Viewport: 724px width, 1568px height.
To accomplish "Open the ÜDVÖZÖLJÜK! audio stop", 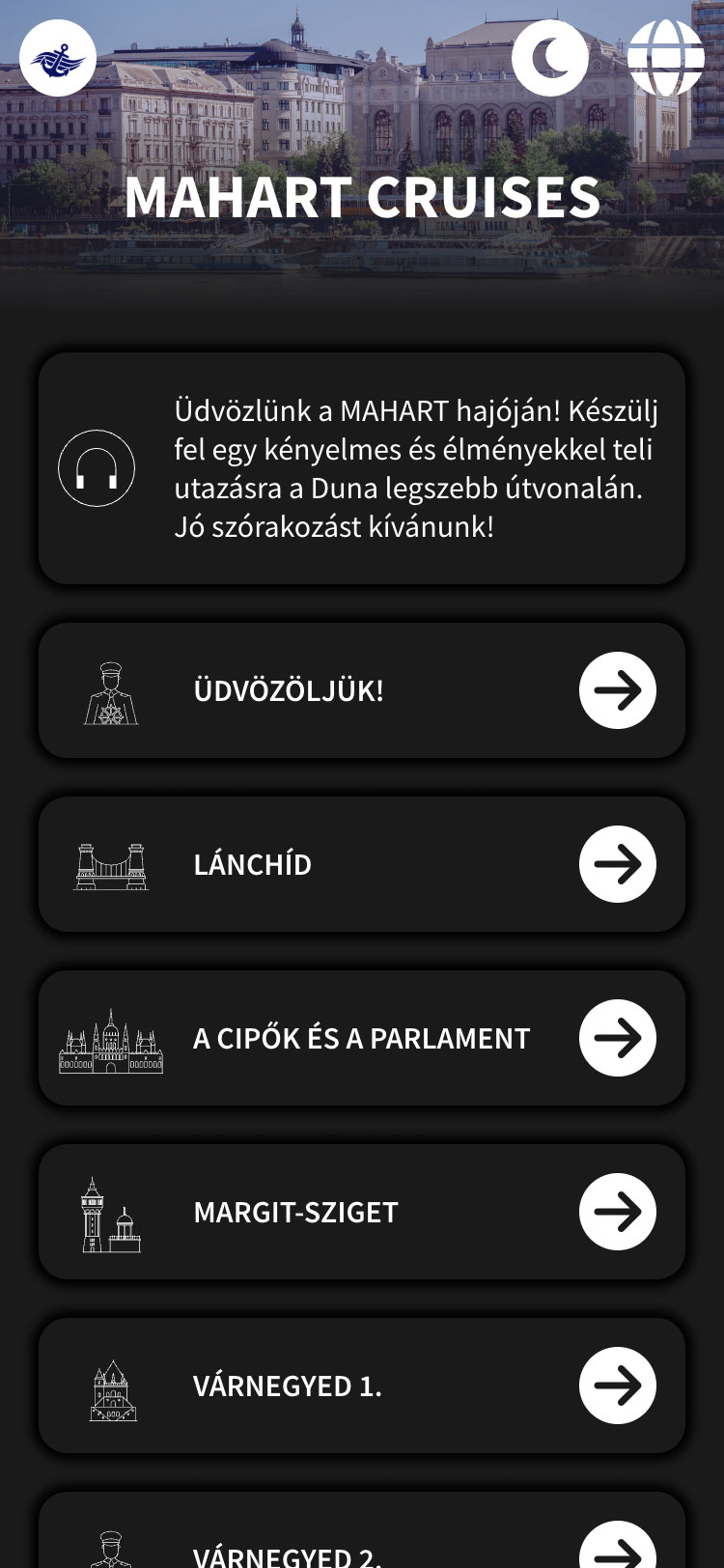I will 362,690.
